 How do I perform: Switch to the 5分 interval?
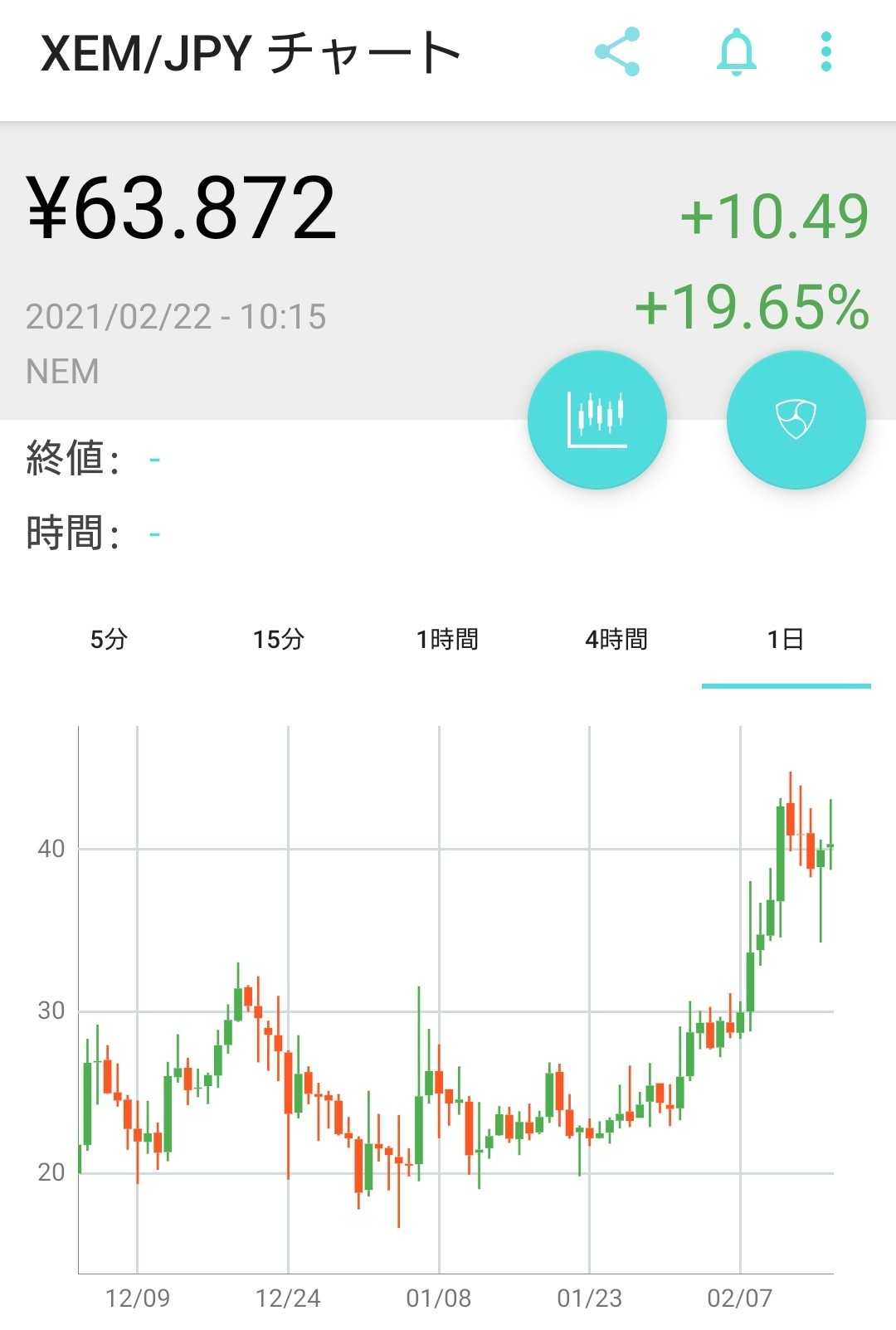[109, 640]
